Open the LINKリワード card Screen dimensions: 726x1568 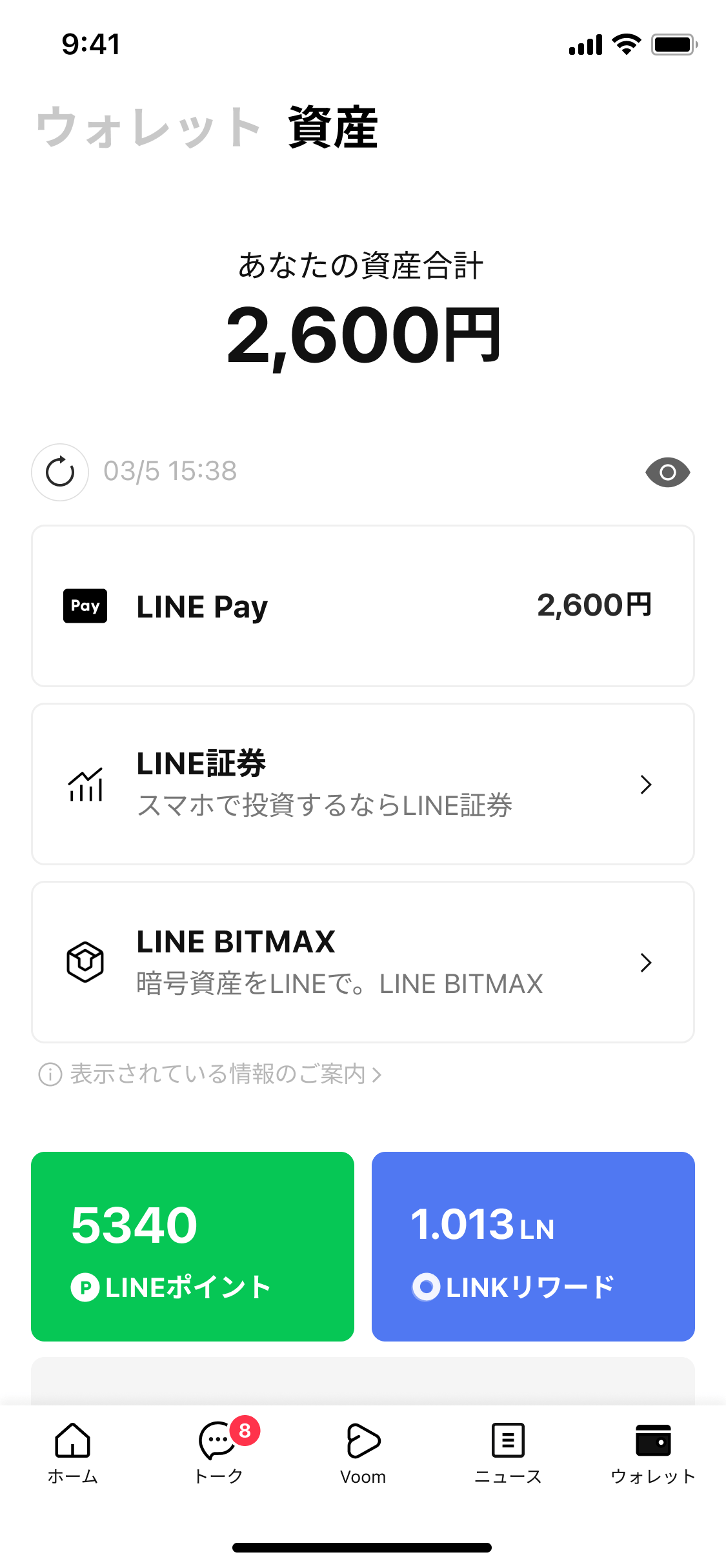click(533, 1247)
